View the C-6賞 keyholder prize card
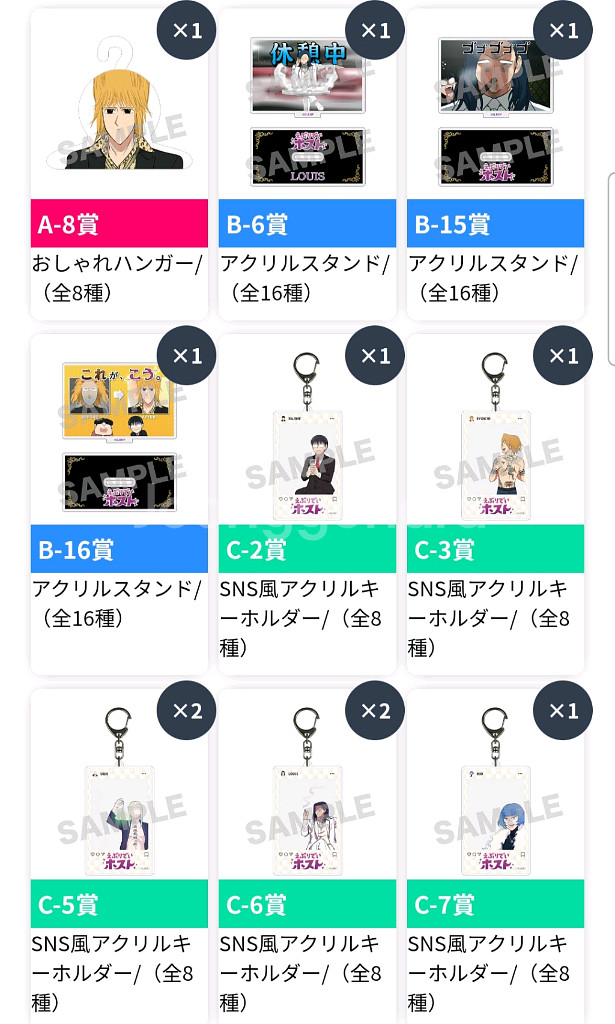 [x=307, y=856]
